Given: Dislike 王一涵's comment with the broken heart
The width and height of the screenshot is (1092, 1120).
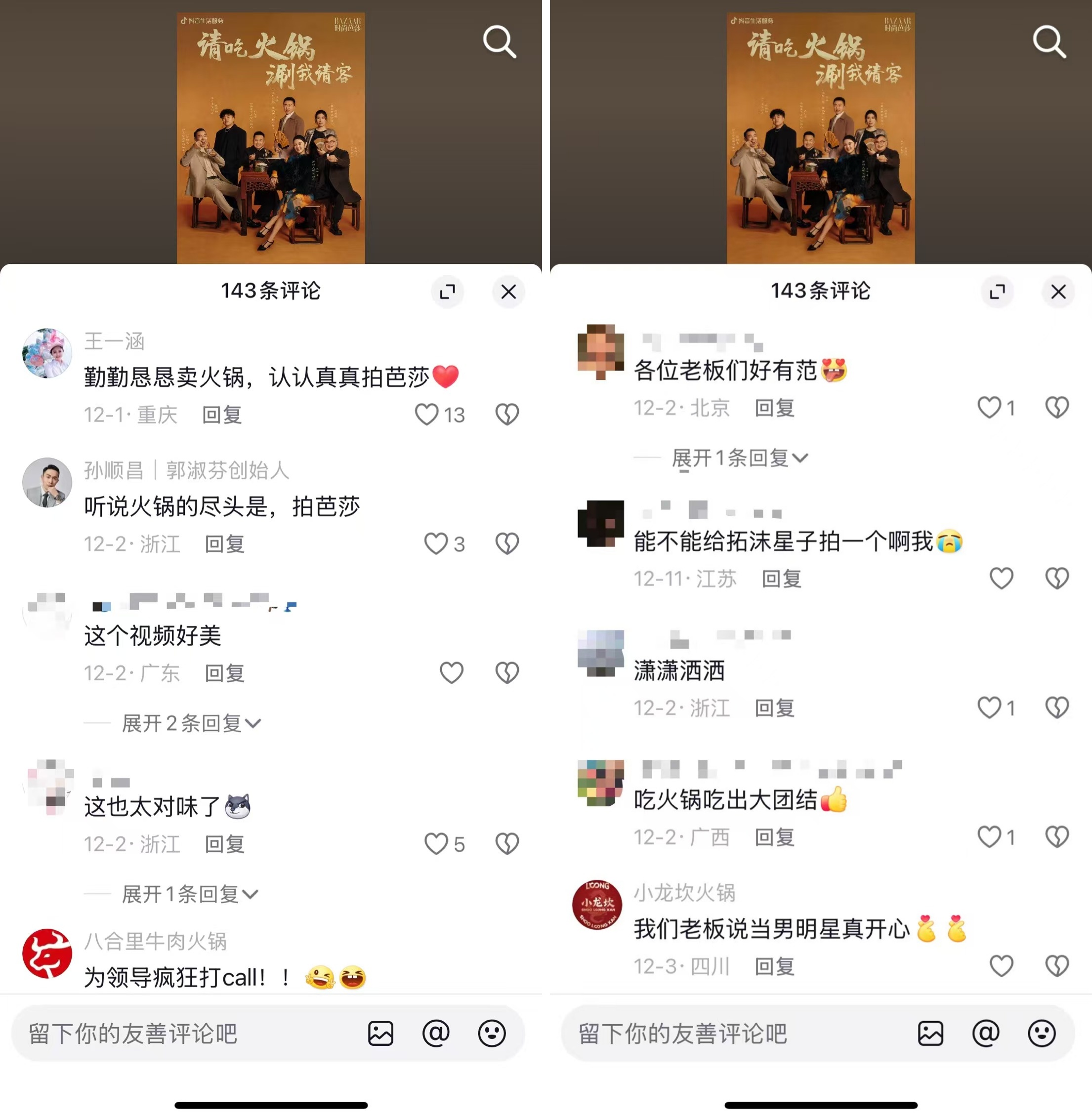Looking at the screenshot, I should [x=507, y=414].
